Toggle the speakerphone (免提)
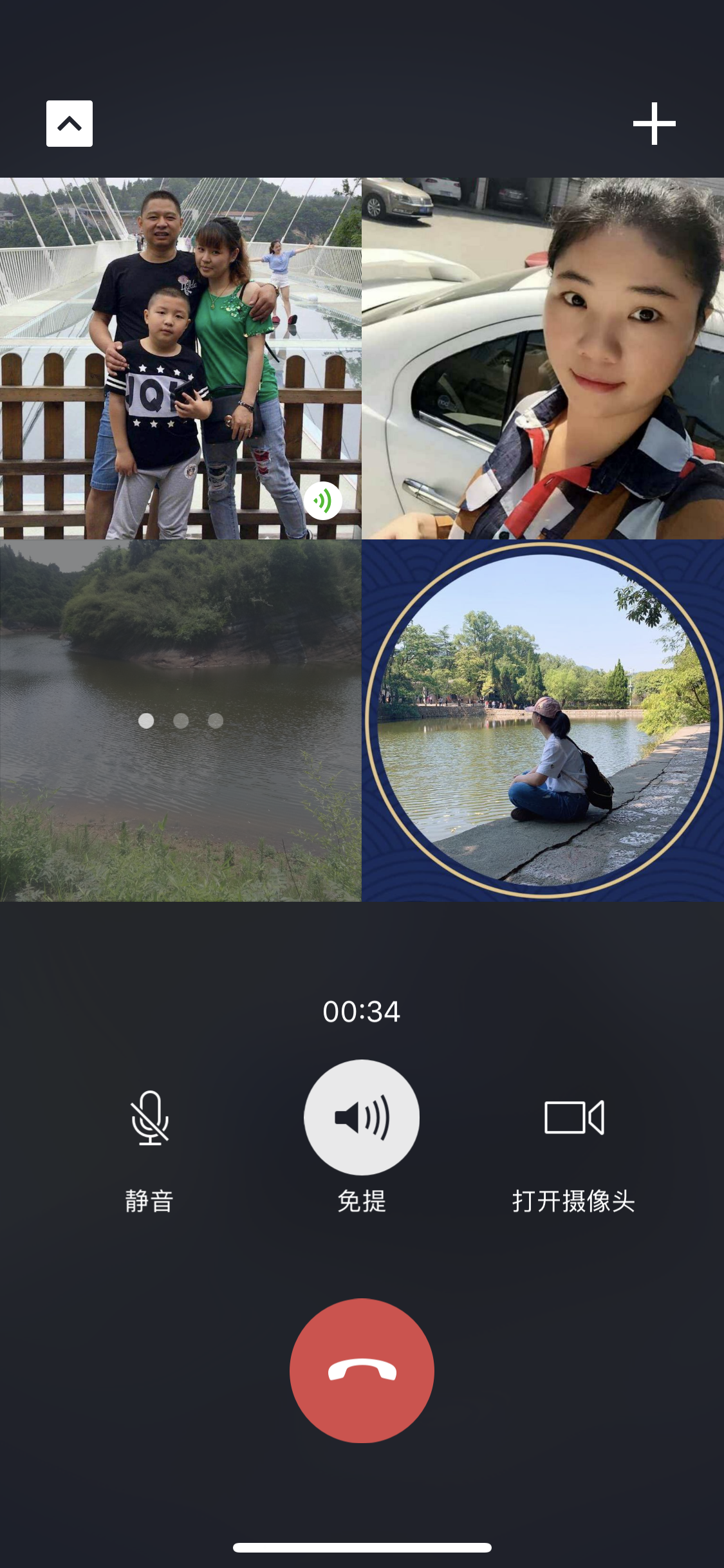Screen dimensions: 724x1568 pyautogui.click(x=362, y=1117)
